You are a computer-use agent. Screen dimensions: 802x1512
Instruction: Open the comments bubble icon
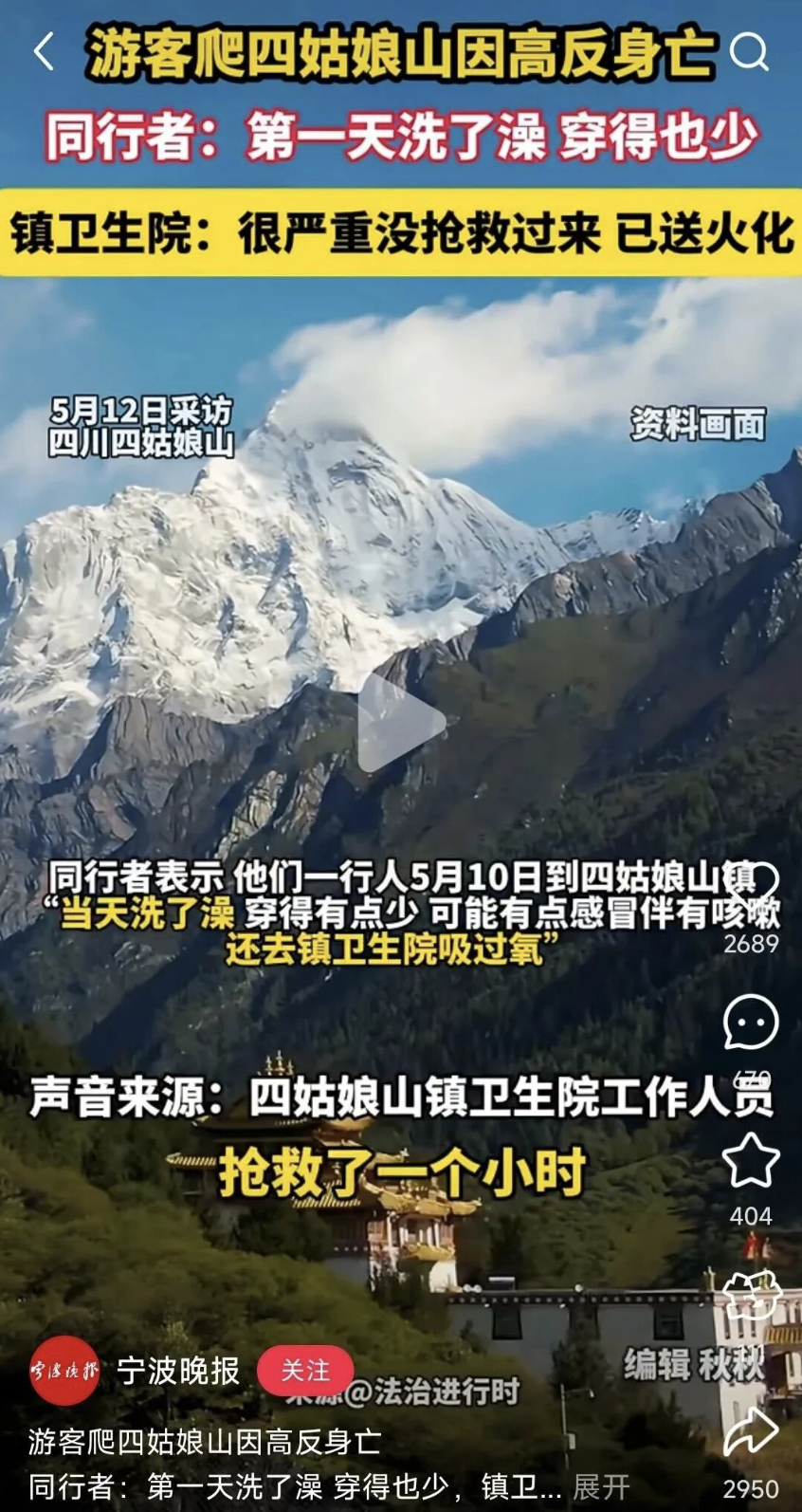[751, 1023]
